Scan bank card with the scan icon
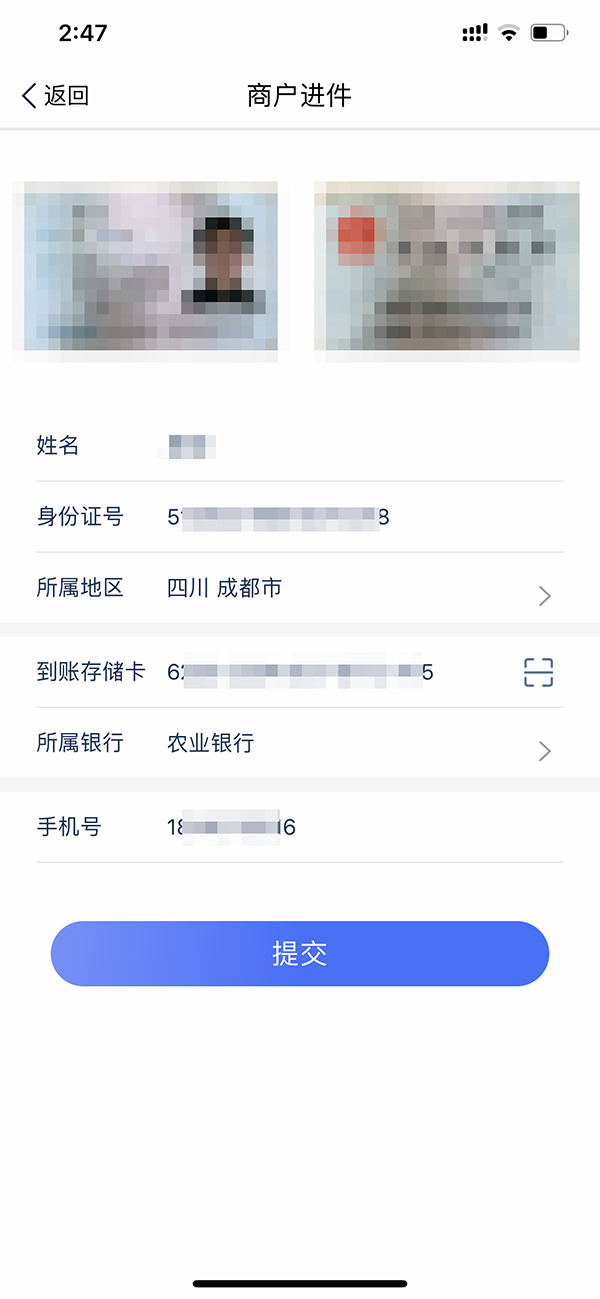 pos(539,672)
